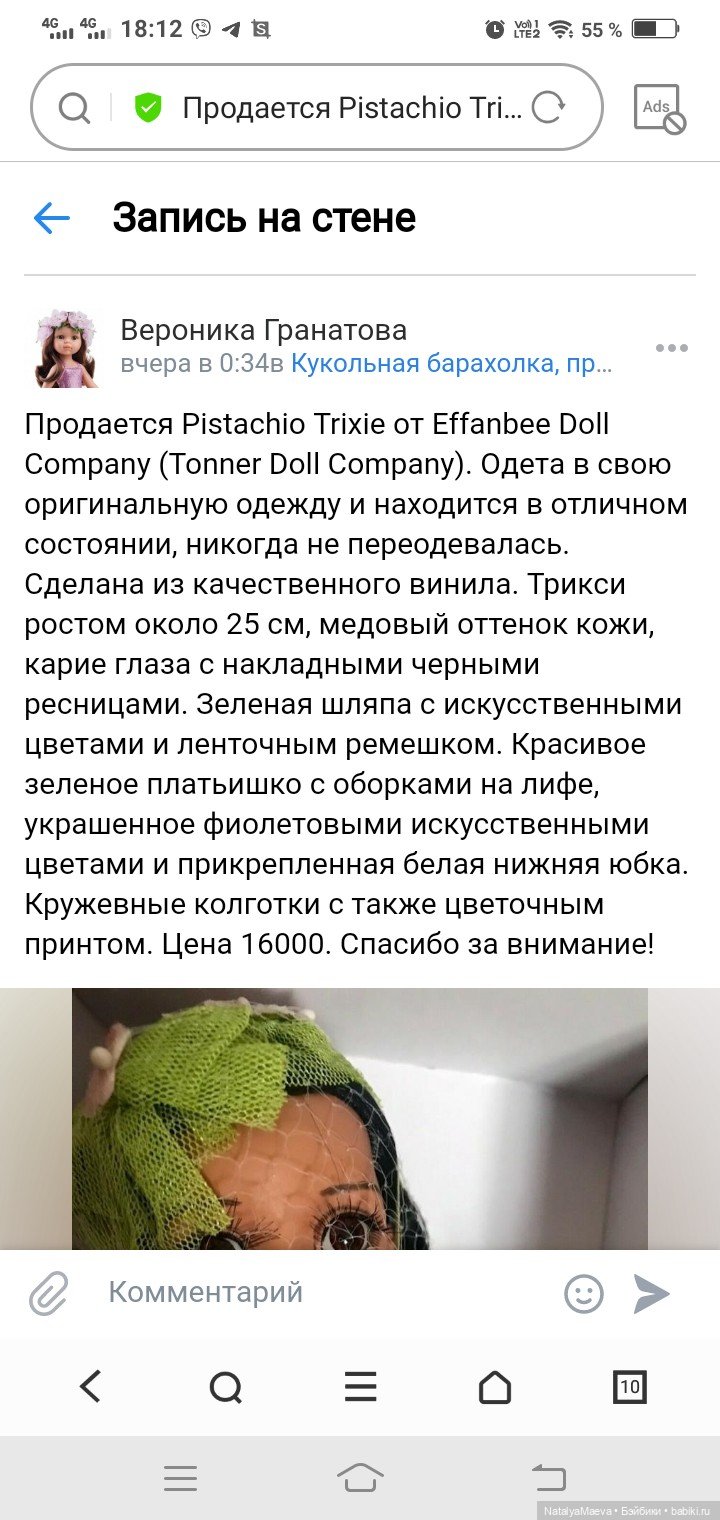
Task: Focus the Комментарий text field
Action: [320, 1292]
